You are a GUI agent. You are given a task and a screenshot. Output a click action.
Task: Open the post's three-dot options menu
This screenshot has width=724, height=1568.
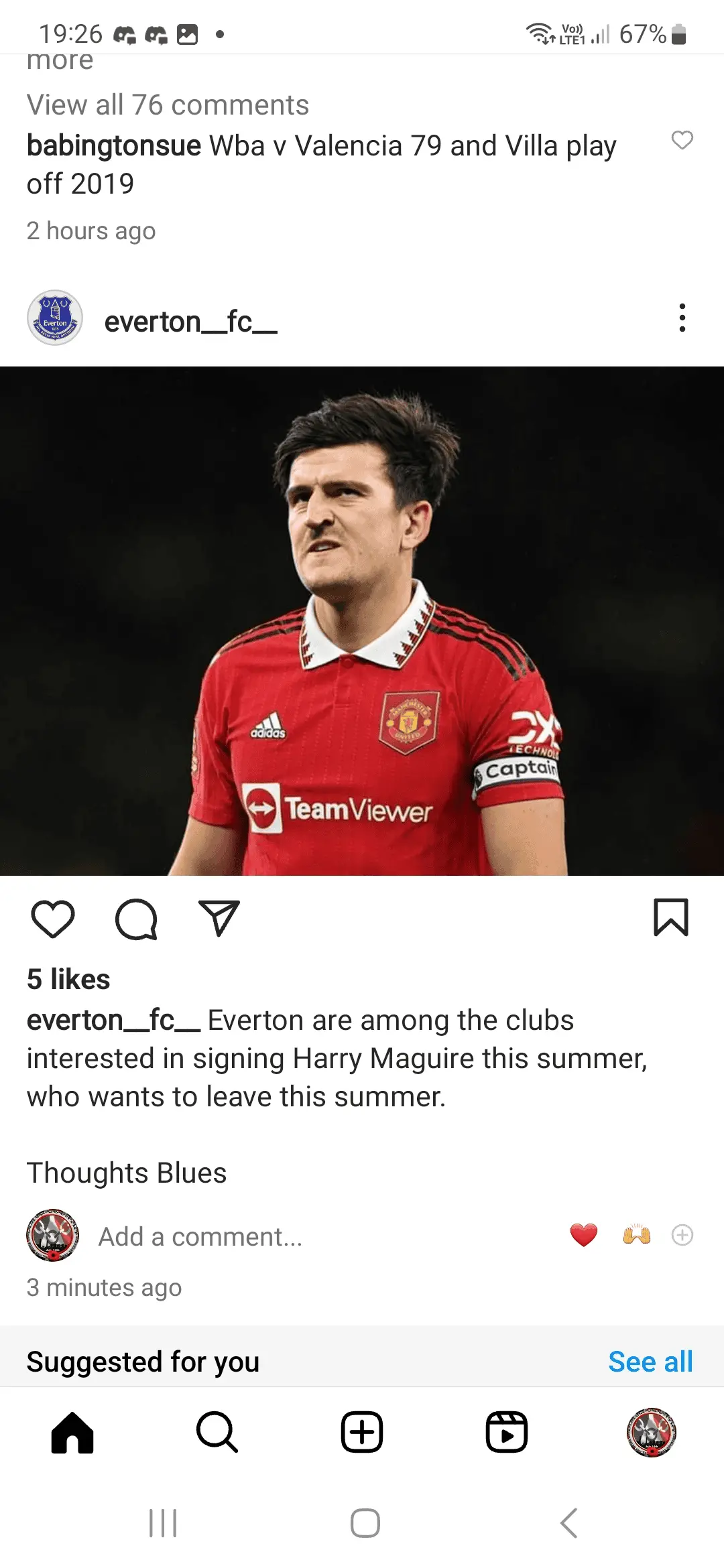[682, 318]
